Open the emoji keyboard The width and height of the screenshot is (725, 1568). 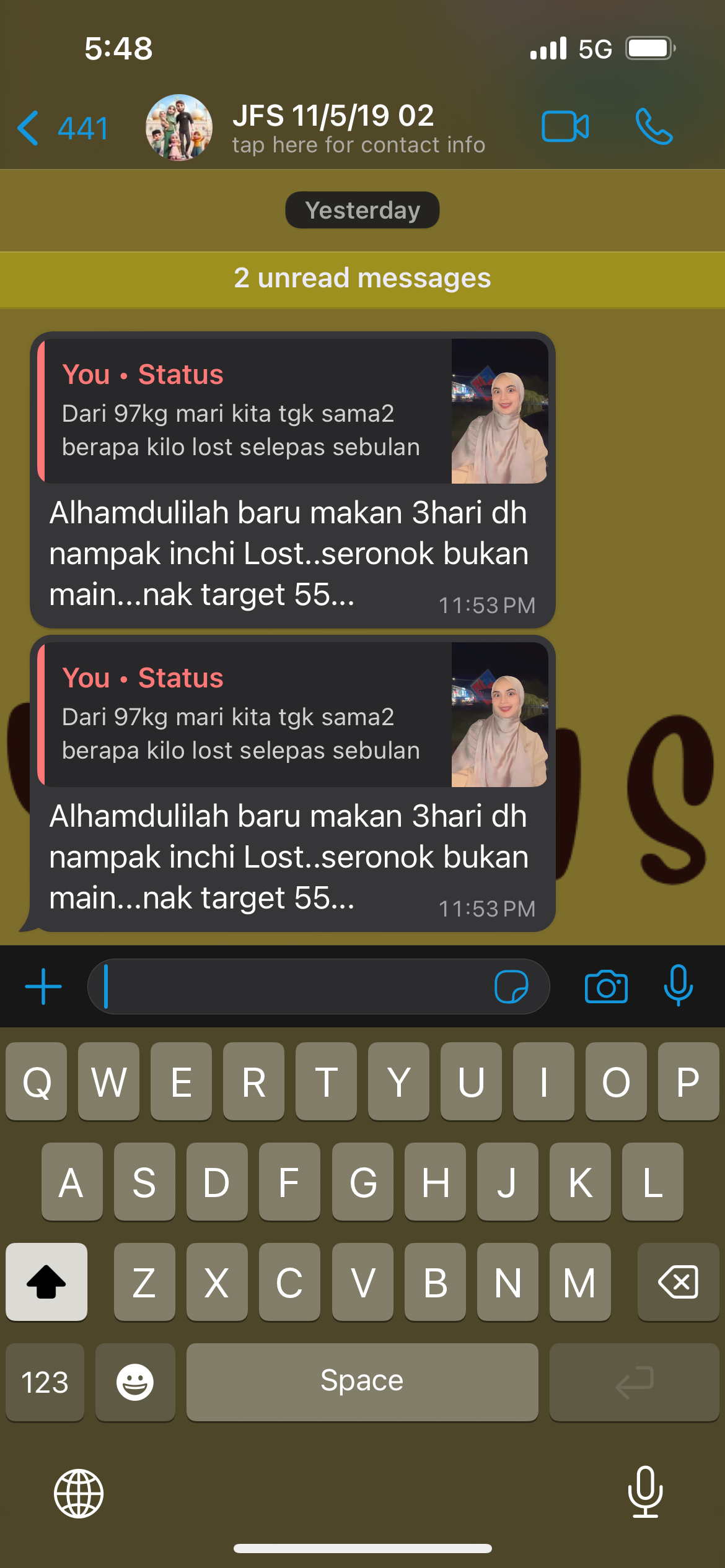134,1382
